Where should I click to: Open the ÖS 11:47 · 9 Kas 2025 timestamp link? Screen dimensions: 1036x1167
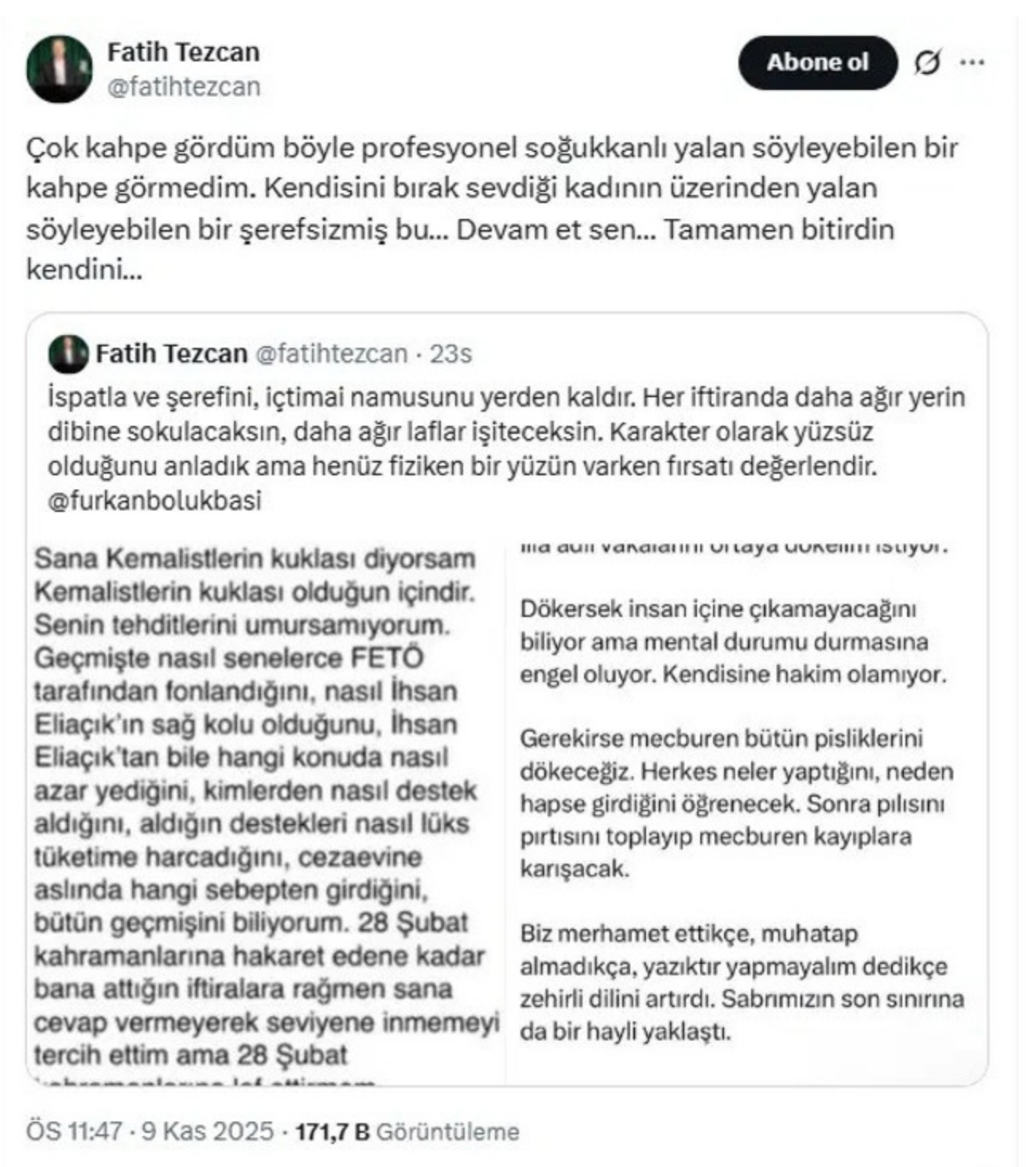click(x=150, y=1131)
